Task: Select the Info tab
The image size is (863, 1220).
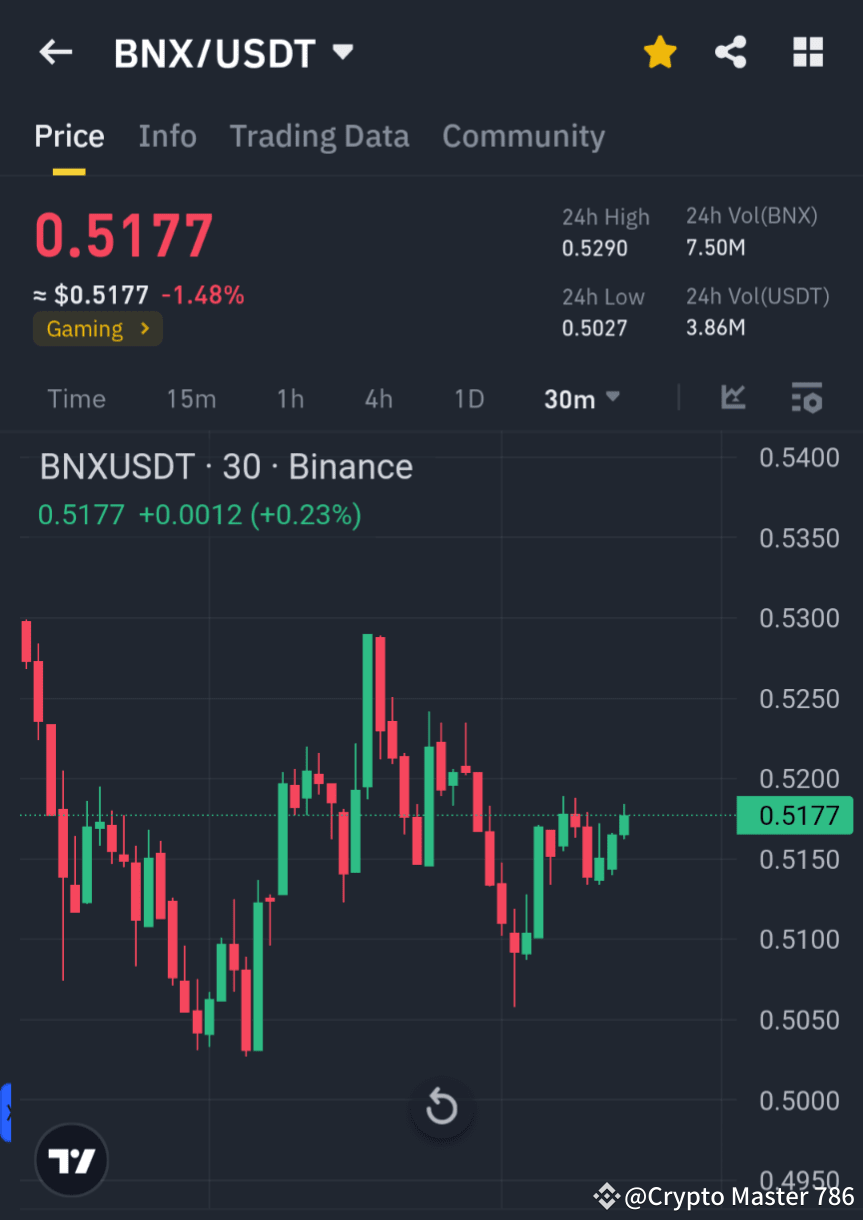Action: (x=167, y=136)
